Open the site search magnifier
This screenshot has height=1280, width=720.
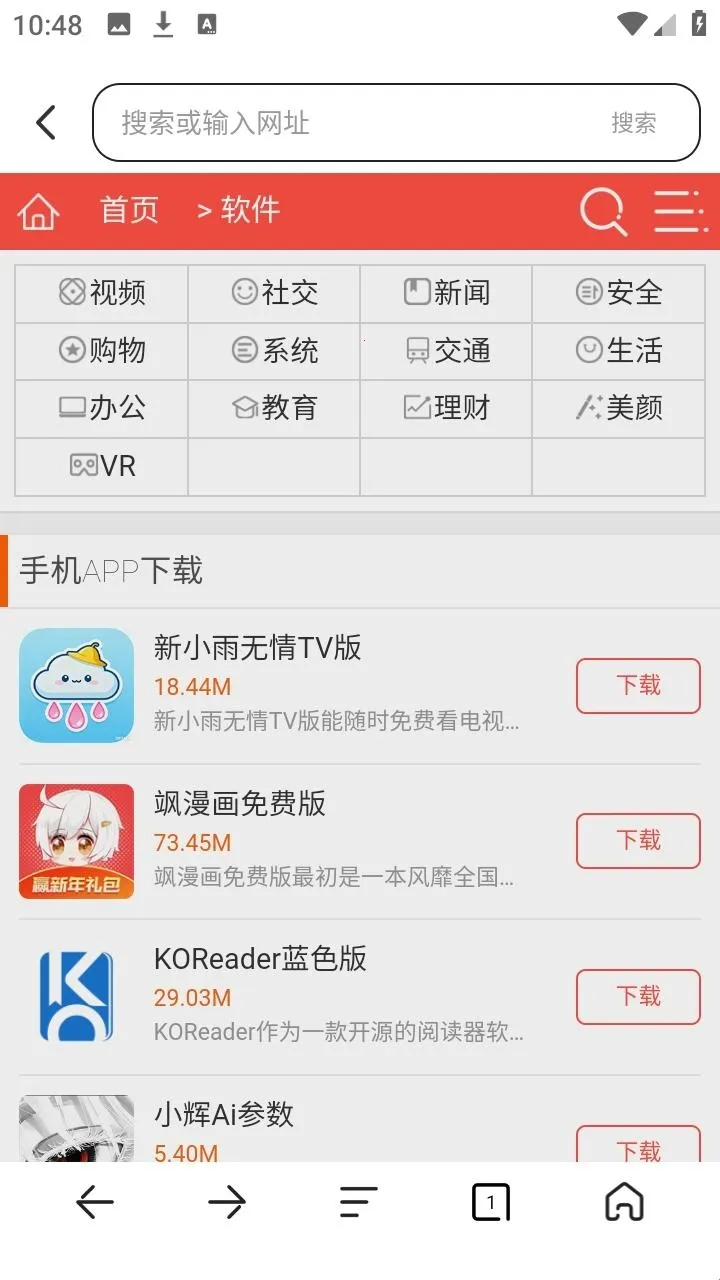603,211
